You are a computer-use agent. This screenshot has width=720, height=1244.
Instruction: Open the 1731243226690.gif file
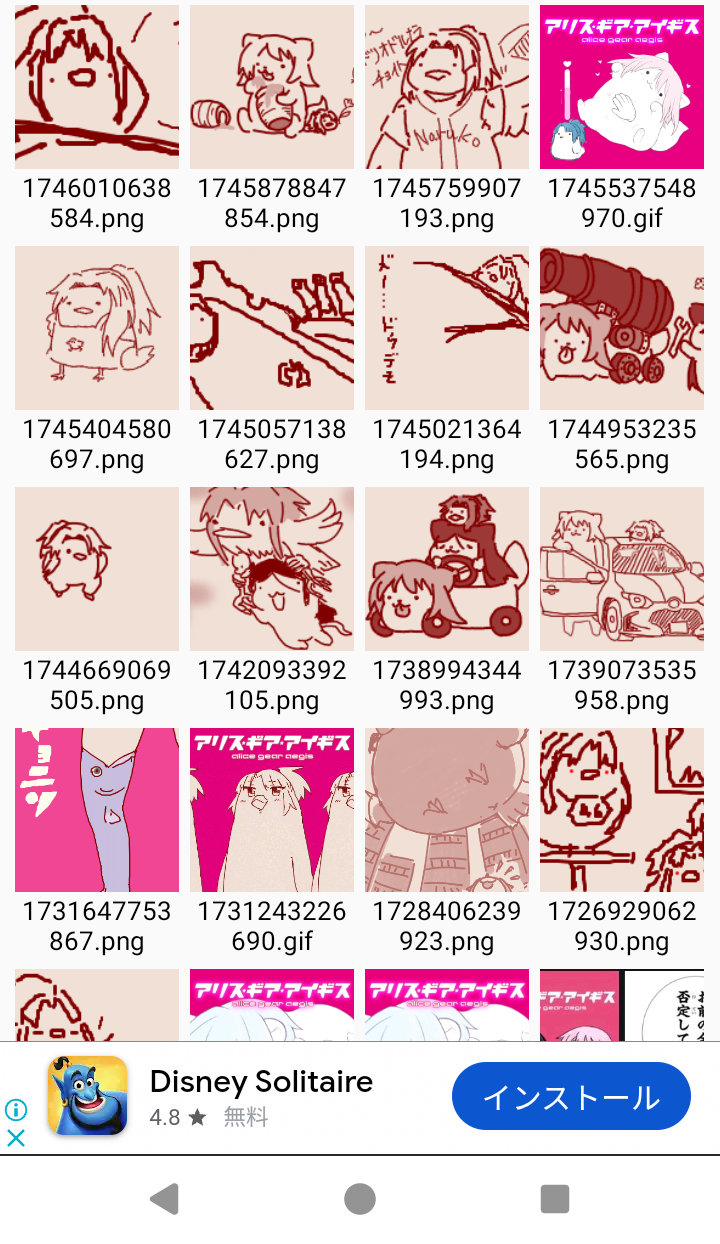coord(272,810)
